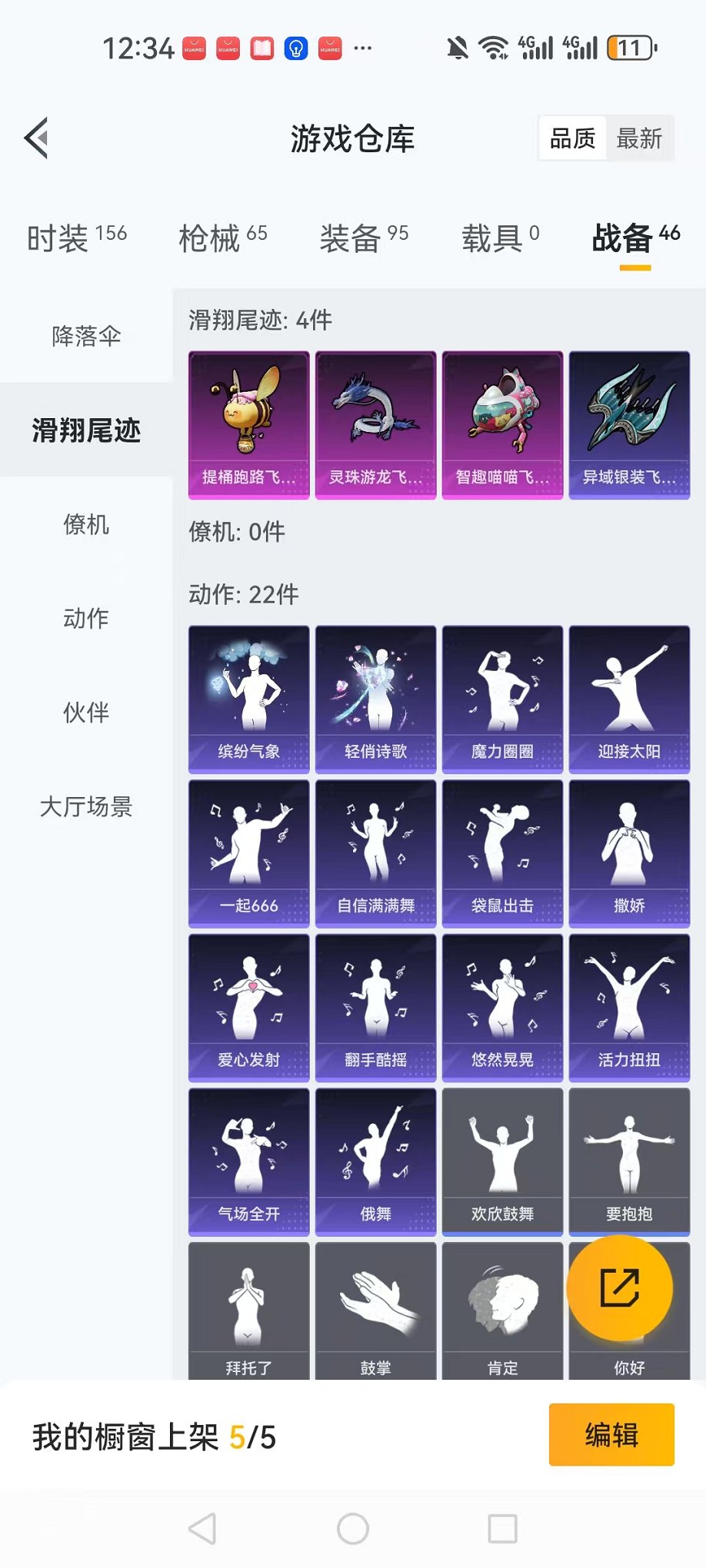Tap the yellow share floating button
This screenshot has width=706, height=1568.
tap(620, 1289)
